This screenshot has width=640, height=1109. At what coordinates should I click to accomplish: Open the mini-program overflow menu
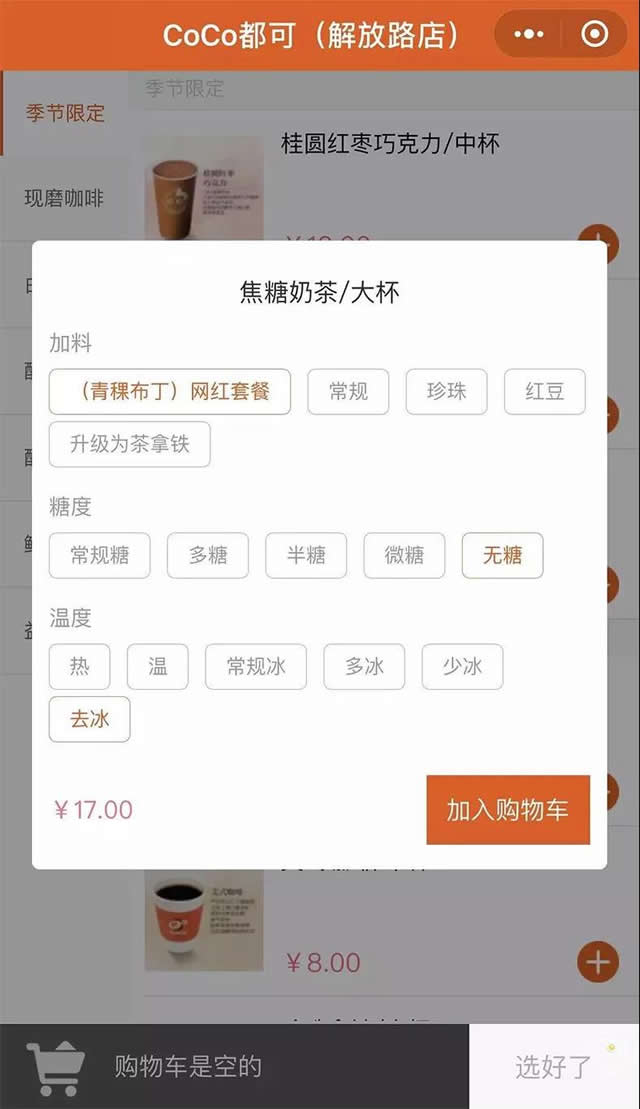[x=529, y=35]
